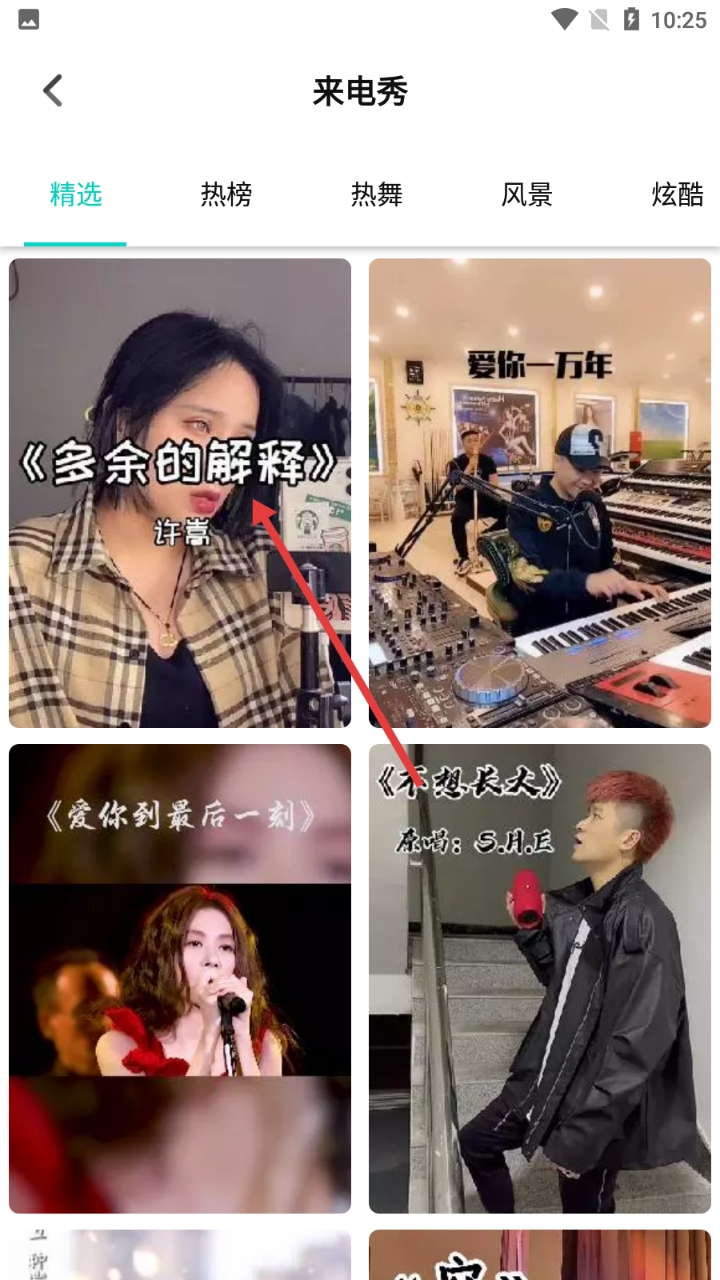Select the 精选 tab
720x1280 pixels.
(x=76, y=194)
